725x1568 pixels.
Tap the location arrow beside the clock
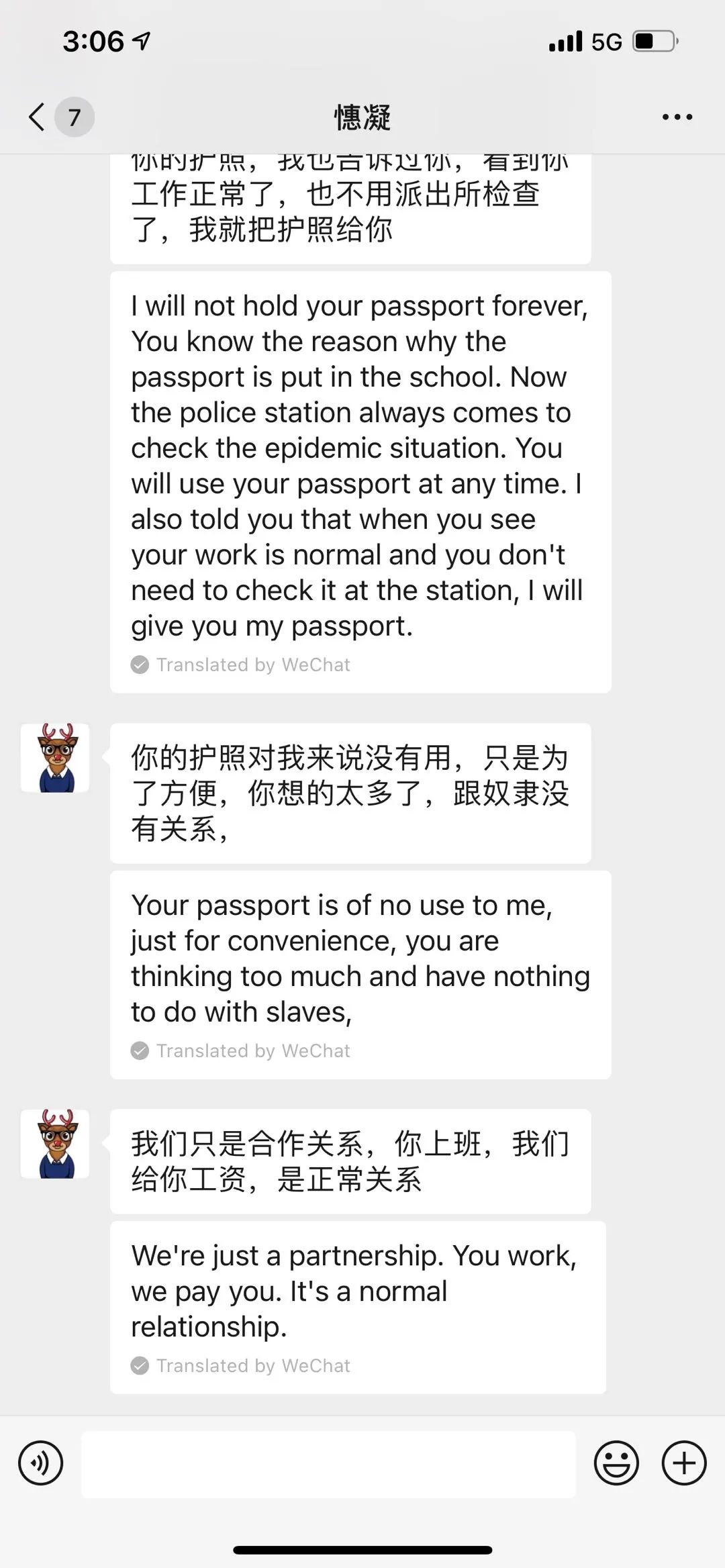click(x=141, y=40)
